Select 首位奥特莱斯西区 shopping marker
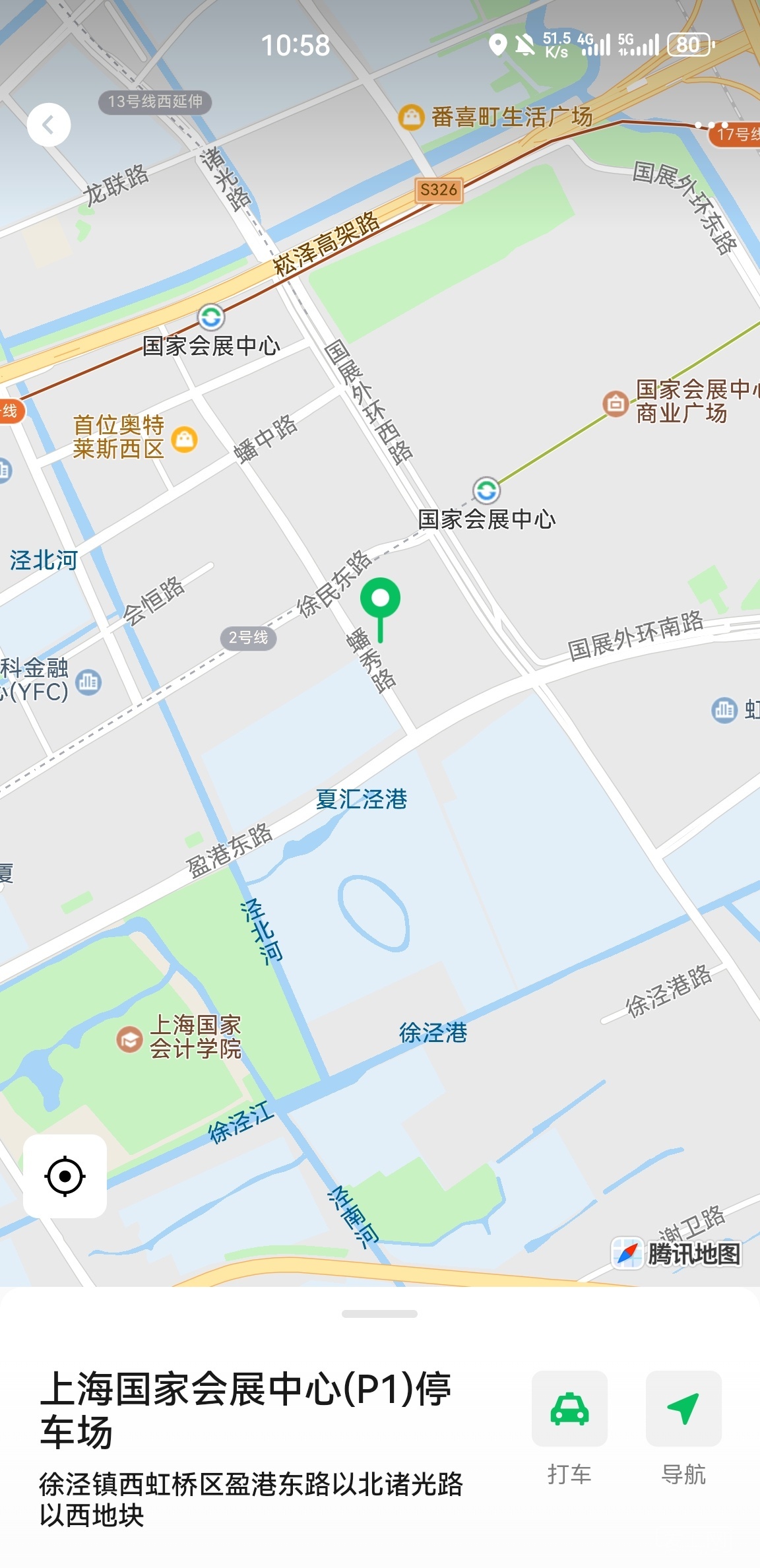 185,439
